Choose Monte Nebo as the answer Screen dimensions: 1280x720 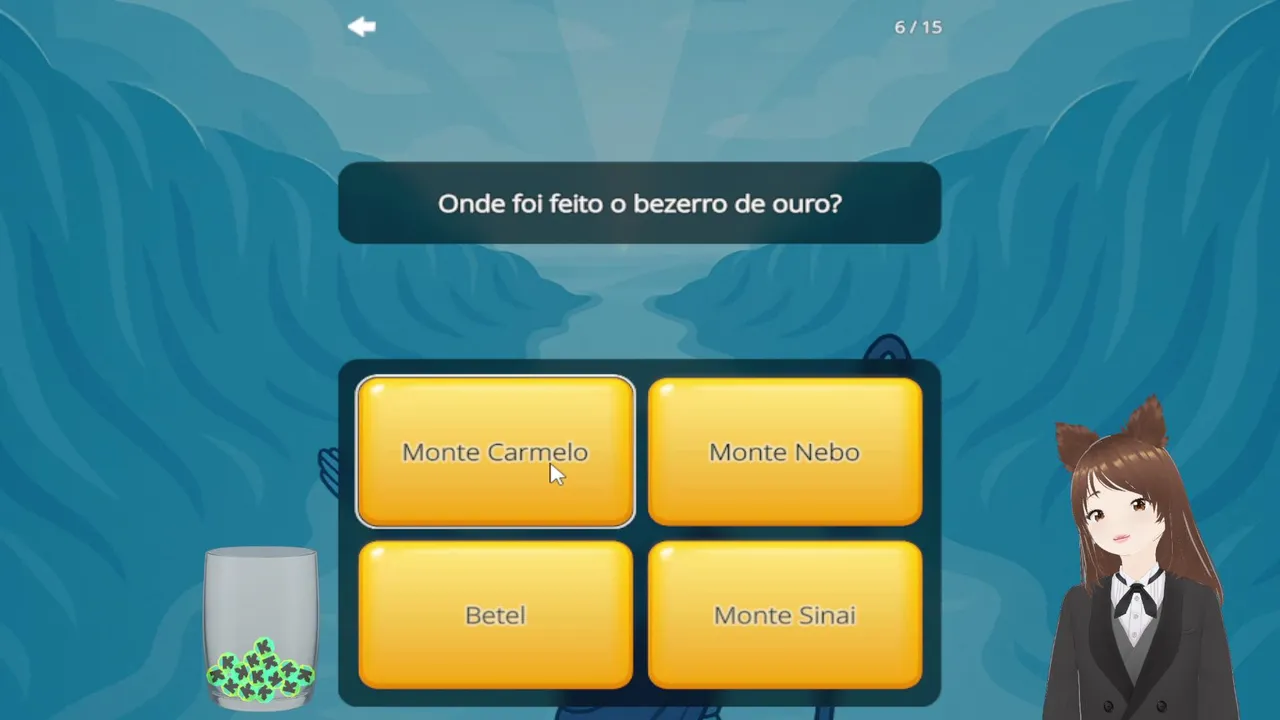[785, 451]
